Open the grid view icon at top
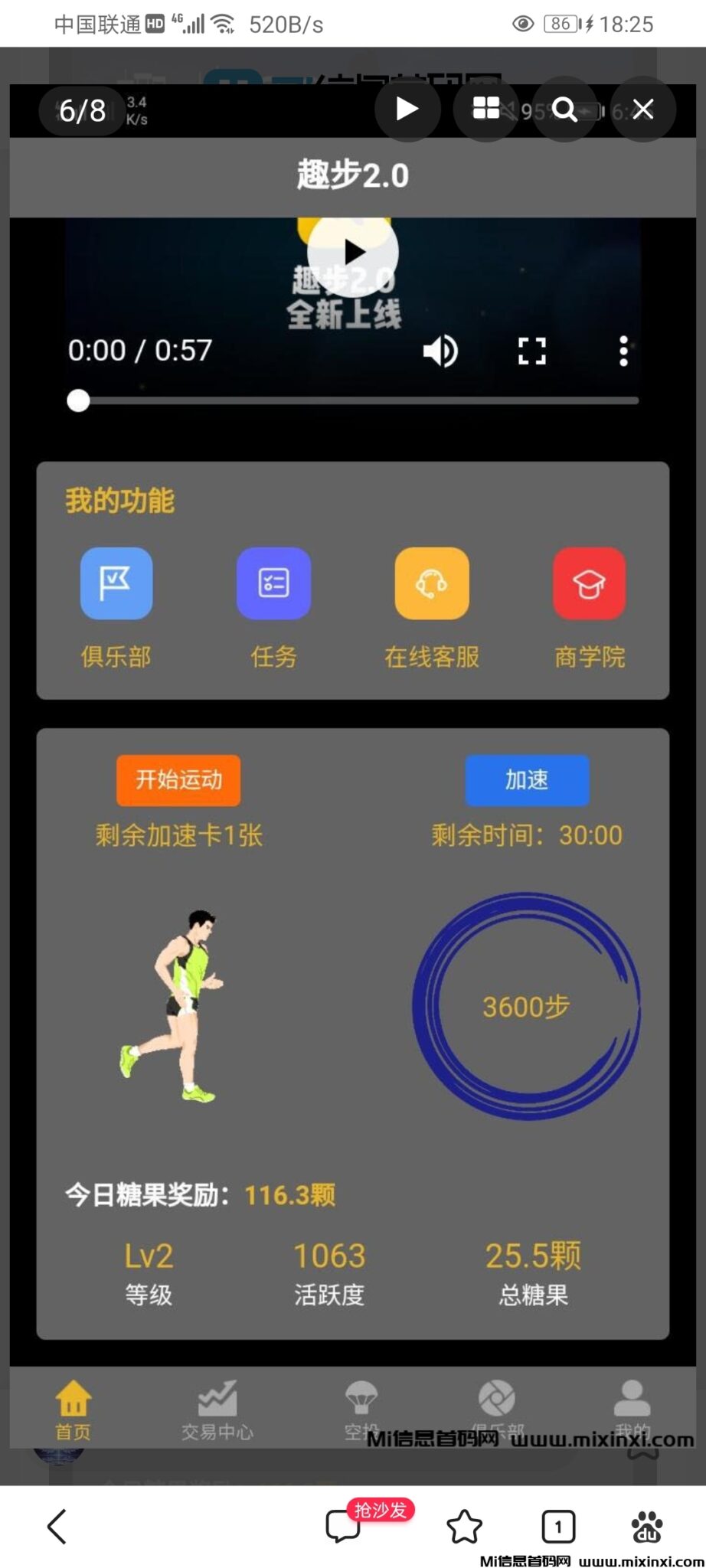This screenshot has width=706, height=1568. [487, 109]
